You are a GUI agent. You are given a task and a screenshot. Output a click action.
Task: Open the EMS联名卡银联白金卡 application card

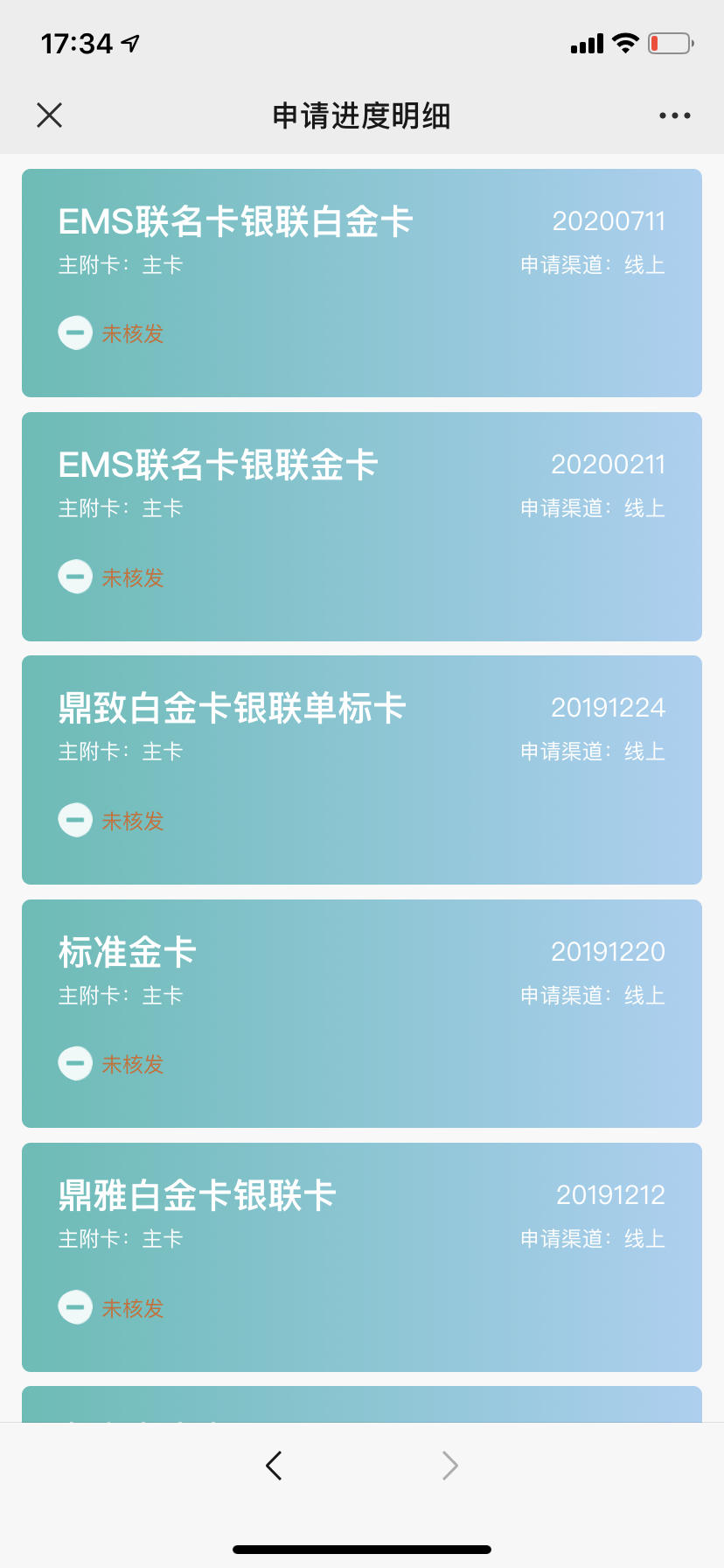[362, 283]
